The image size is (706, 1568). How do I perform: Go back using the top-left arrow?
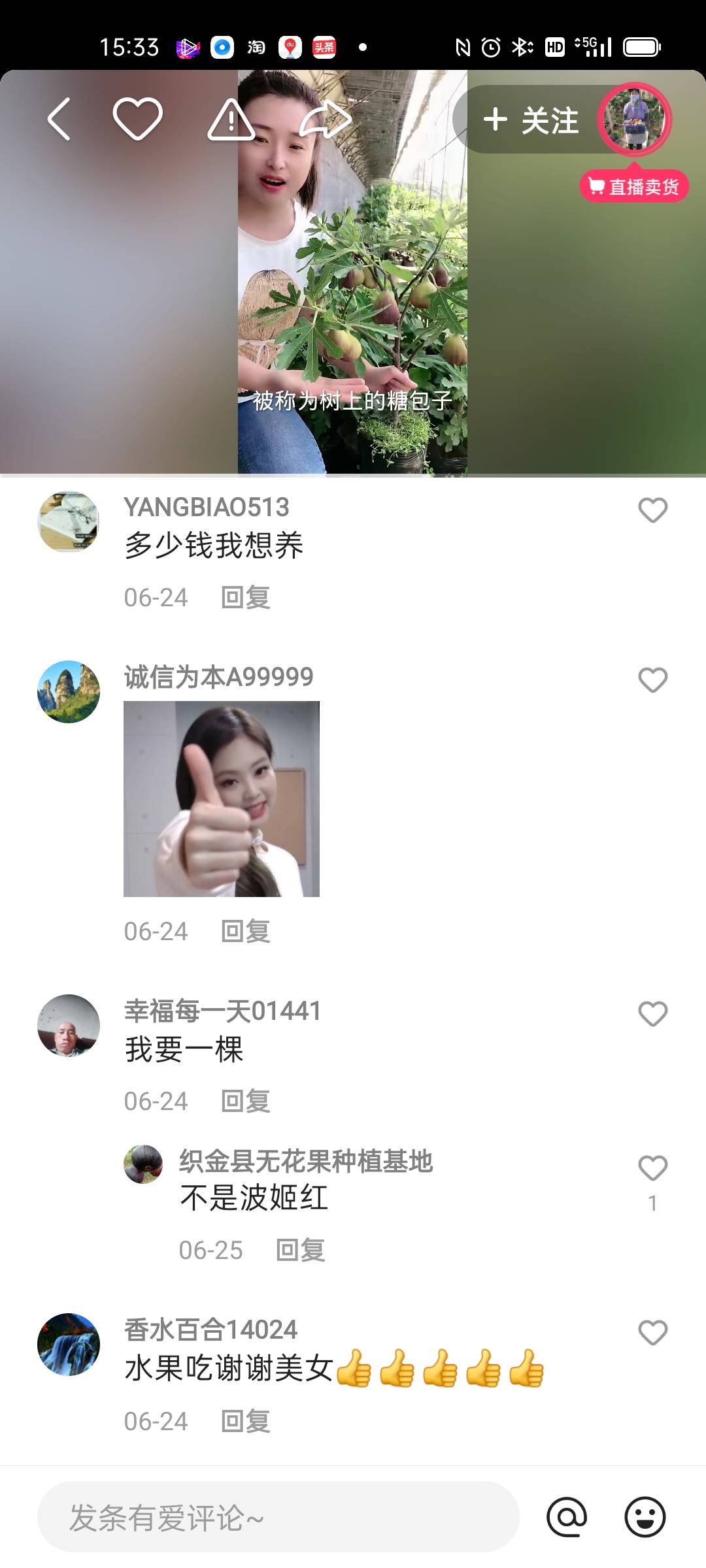pyautogui.click(x=59, y=120)
